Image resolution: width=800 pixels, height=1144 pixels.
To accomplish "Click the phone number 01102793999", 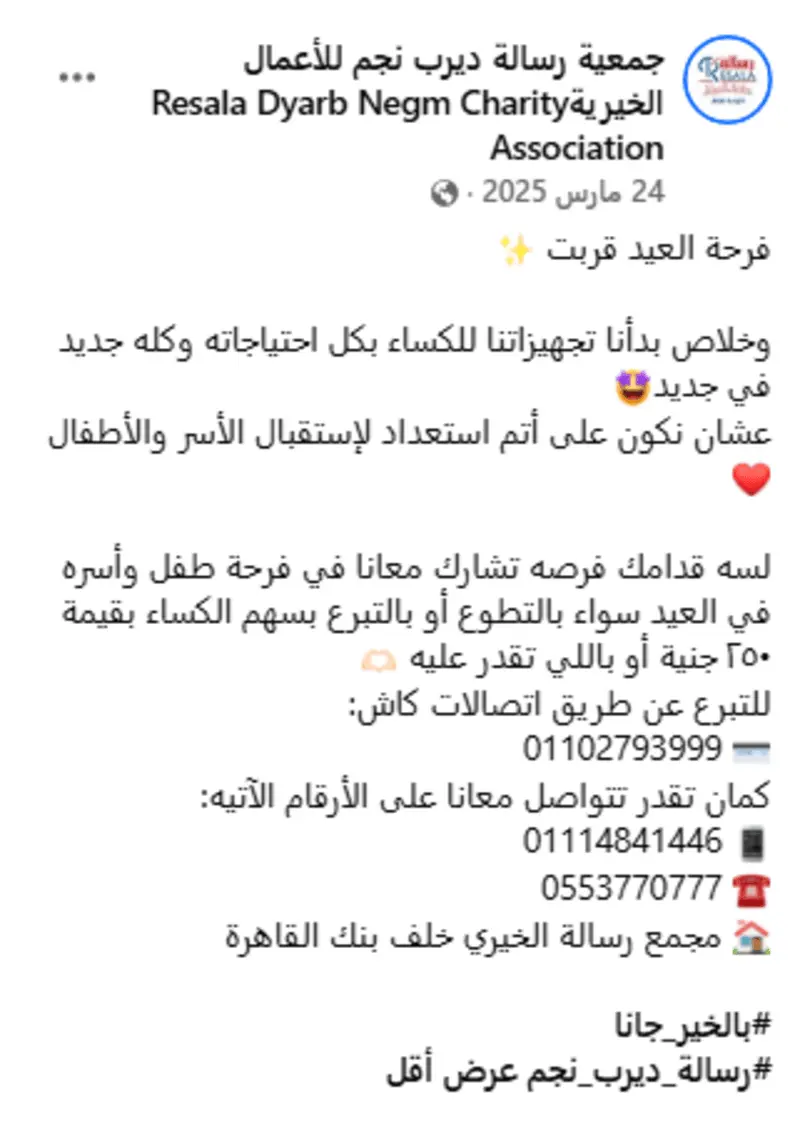I will tap(622, 747).
